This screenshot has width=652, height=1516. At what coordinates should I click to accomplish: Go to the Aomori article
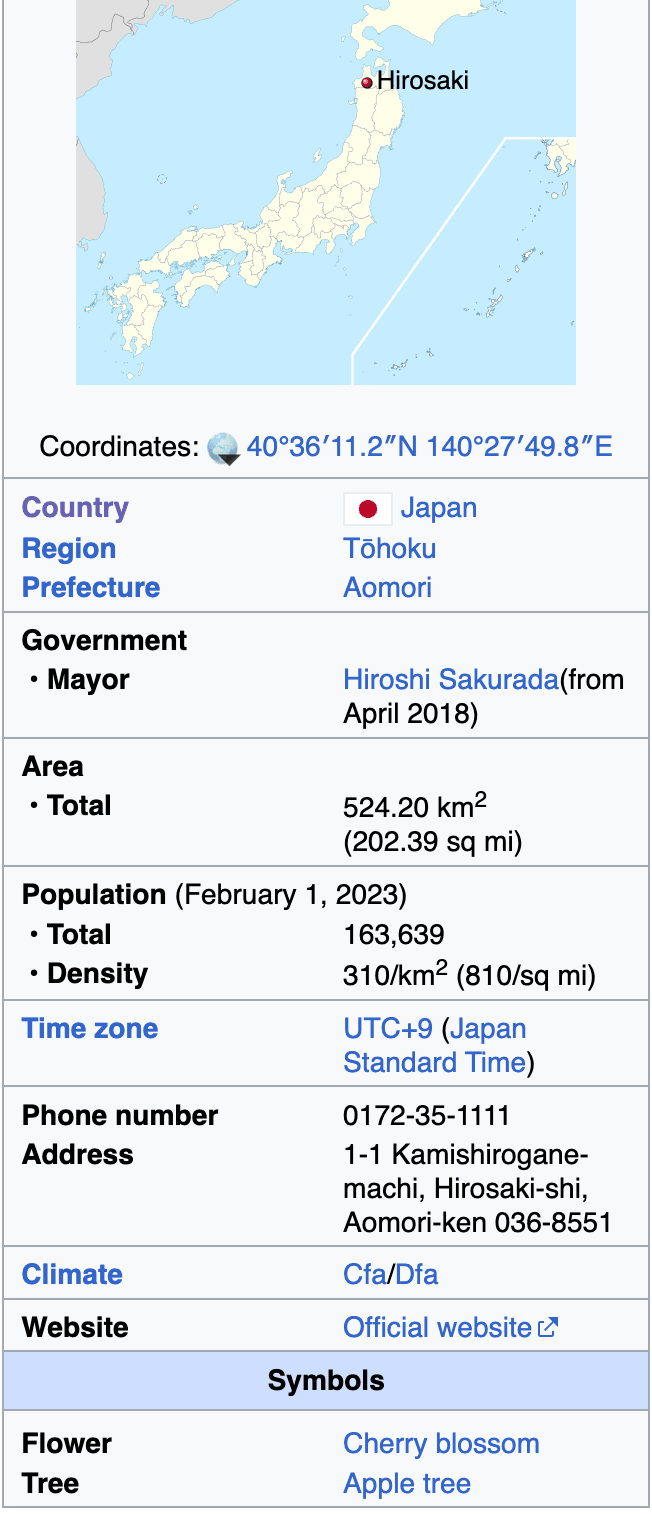[x=387, y=587]
